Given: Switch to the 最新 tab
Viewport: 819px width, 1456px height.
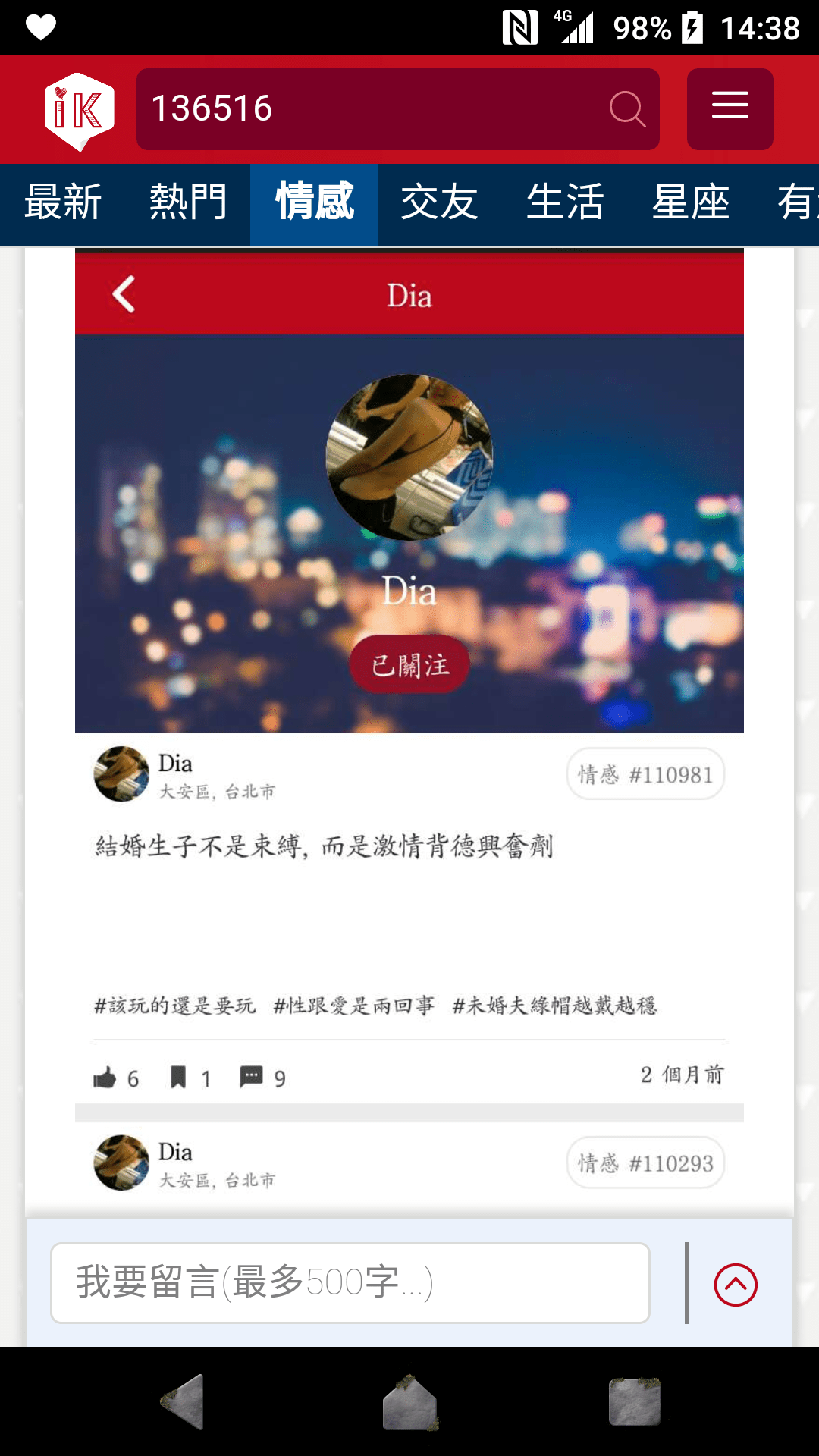Looking at the screenshot, I should click(63, 203).
